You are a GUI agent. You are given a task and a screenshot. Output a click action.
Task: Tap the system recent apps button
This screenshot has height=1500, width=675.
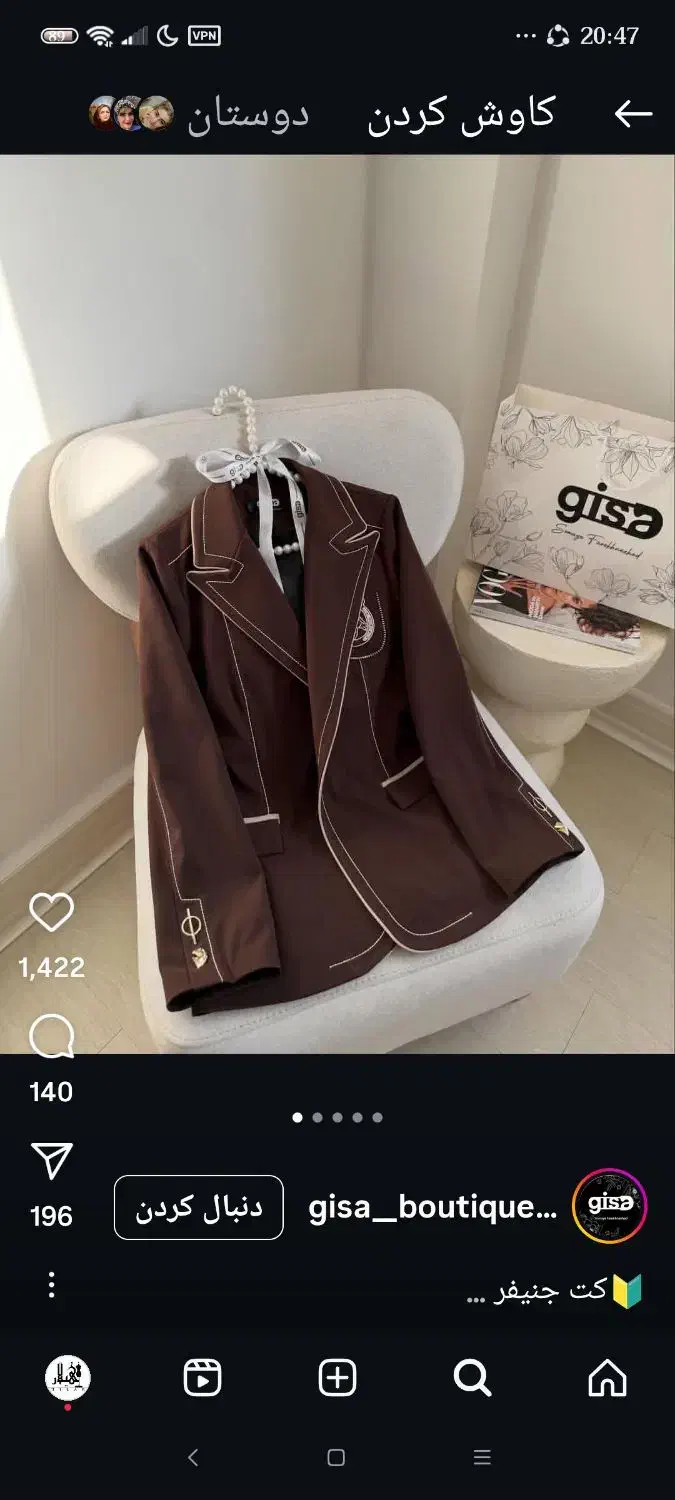(x=482, y=1458)
